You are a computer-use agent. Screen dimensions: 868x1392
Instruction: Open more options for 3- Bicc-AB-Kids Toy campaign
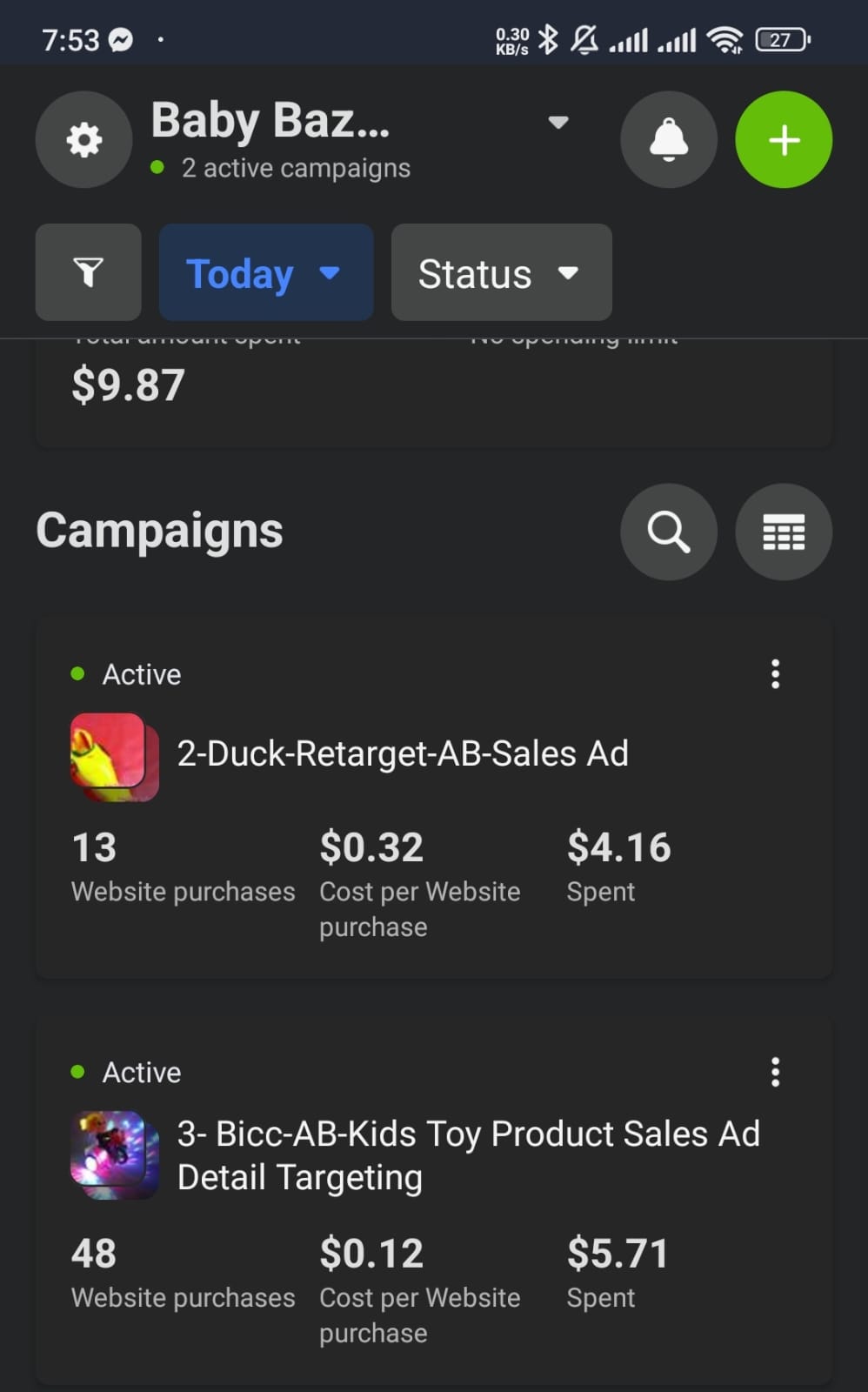(x=775, y=1072)
